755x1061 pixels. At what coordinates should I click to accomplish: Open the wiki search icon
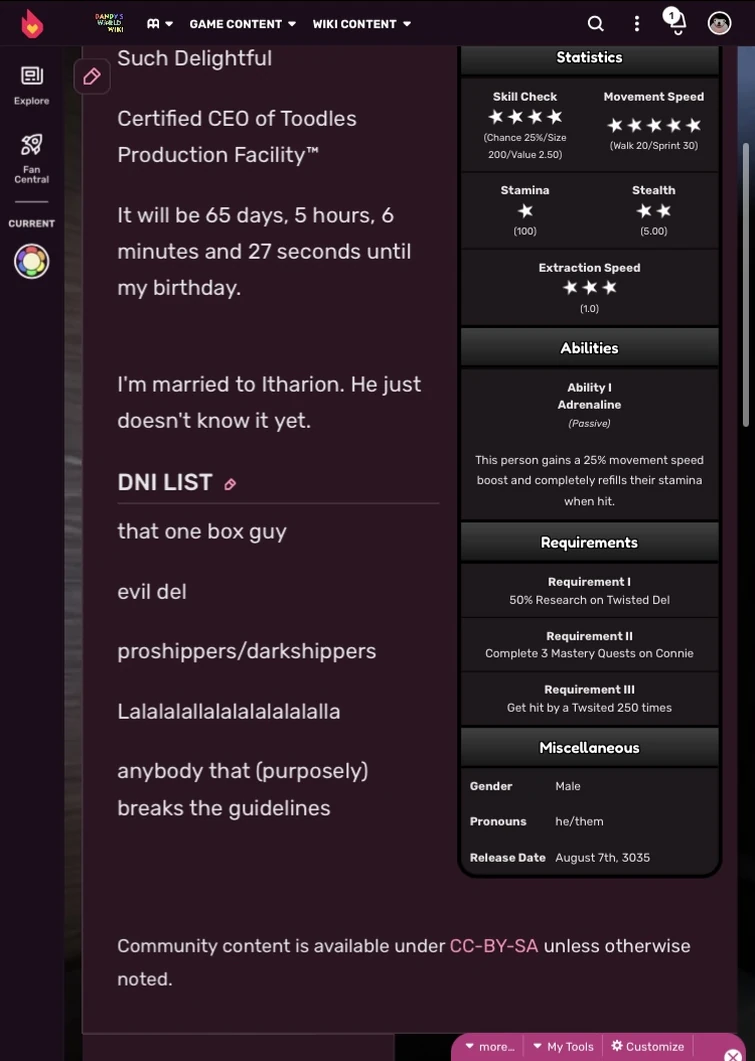click(595, 24)
